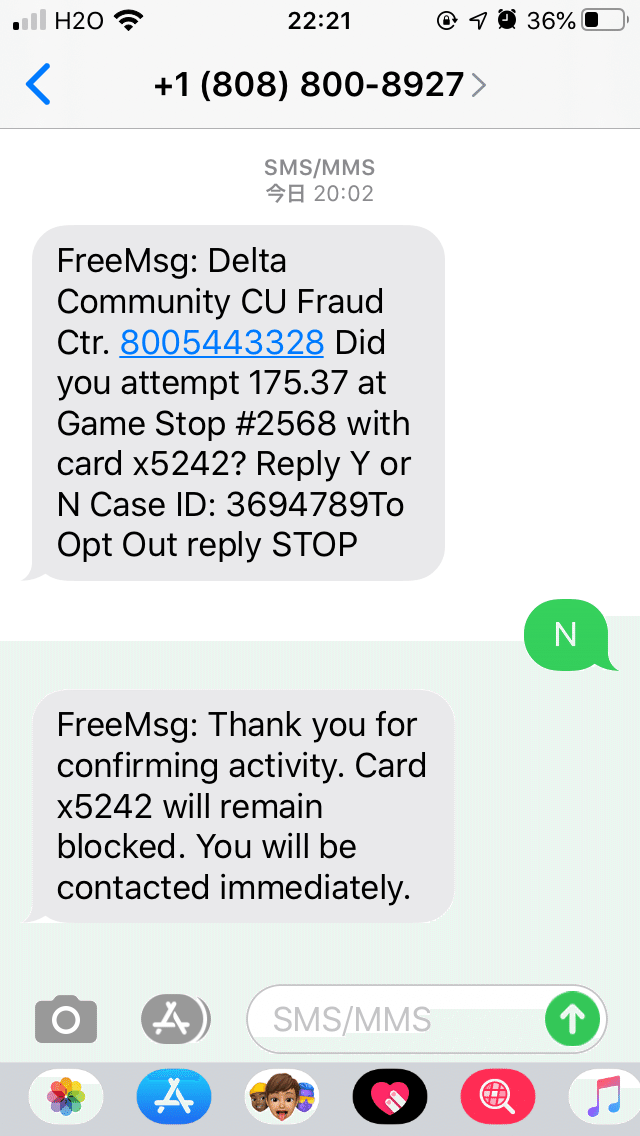Toggle the App Store apps drawer
Screen dimensions: 640x1136
[174, 1020]
